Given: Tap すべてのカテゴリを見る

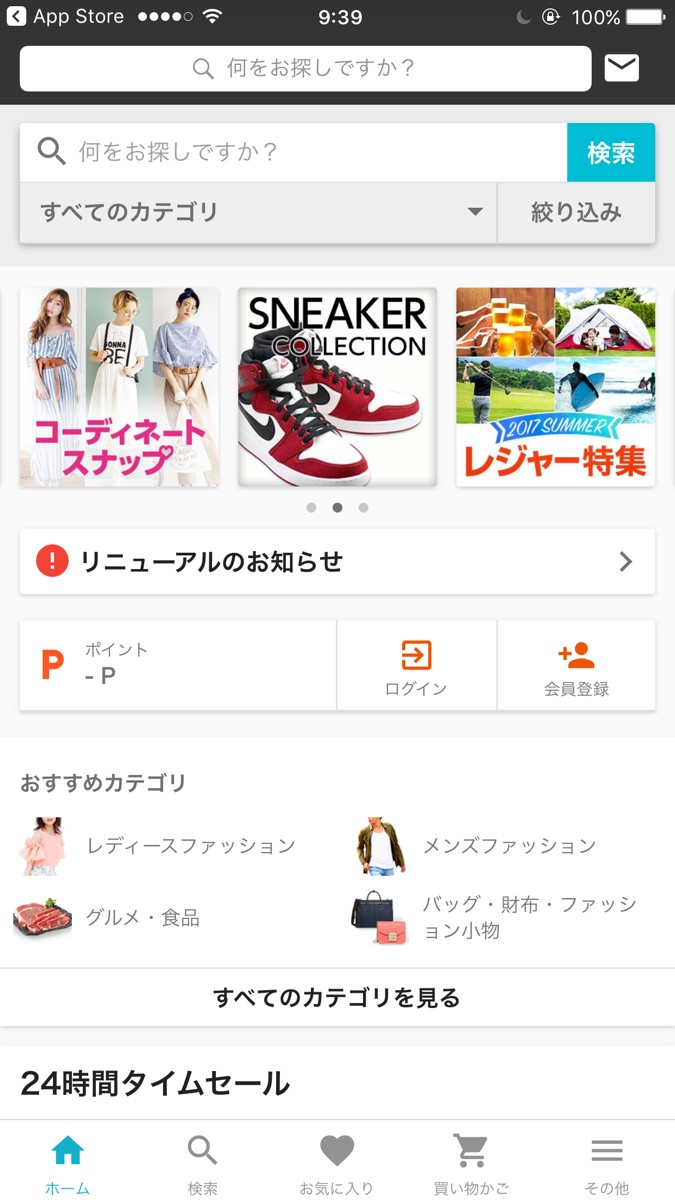Looking at the screenshot, I should [337, 997].
